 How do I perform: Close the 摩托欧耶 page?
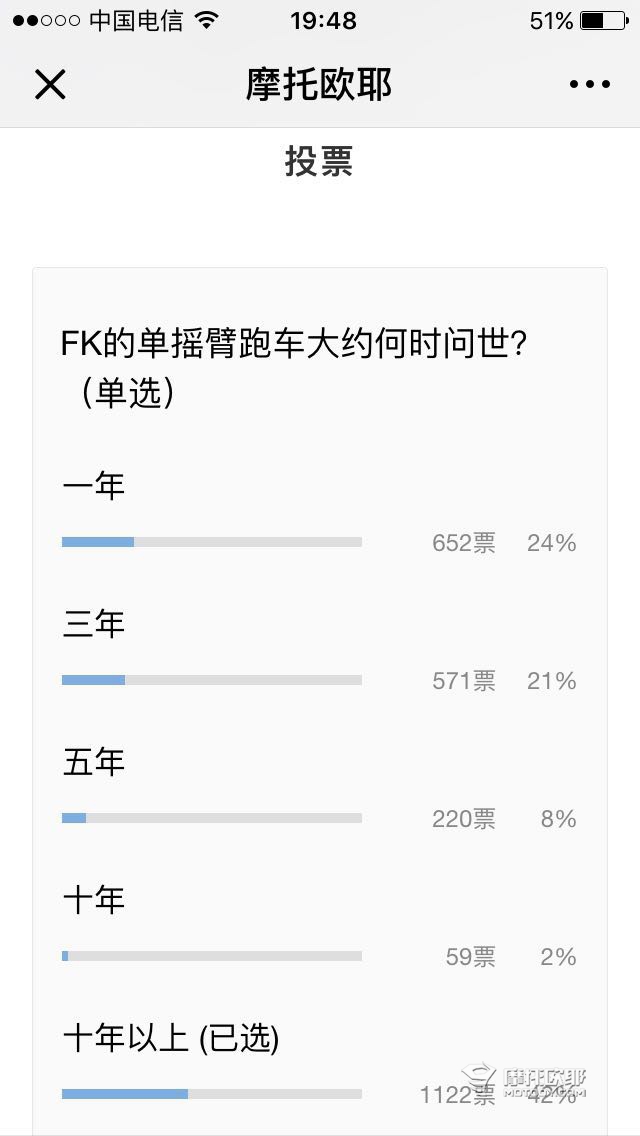[x=50, y=85]
